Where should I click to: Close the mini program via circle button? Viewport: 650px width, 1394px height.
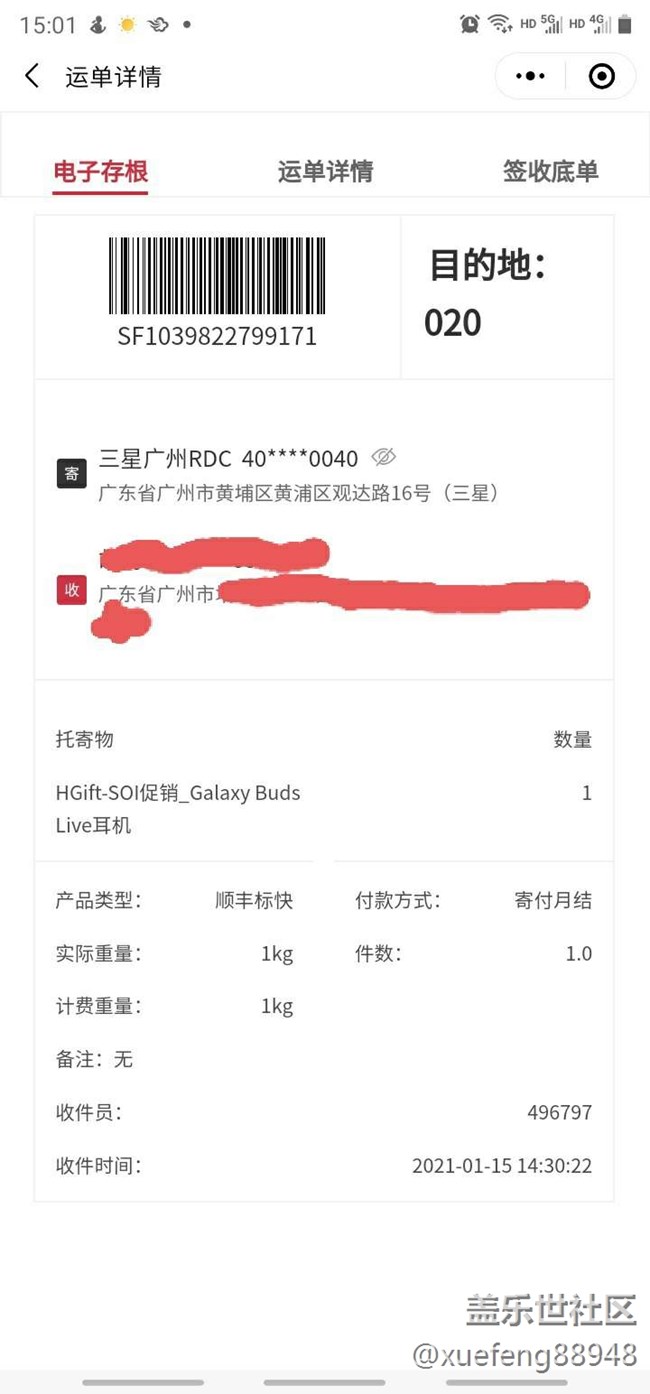(x=601, y=76)
